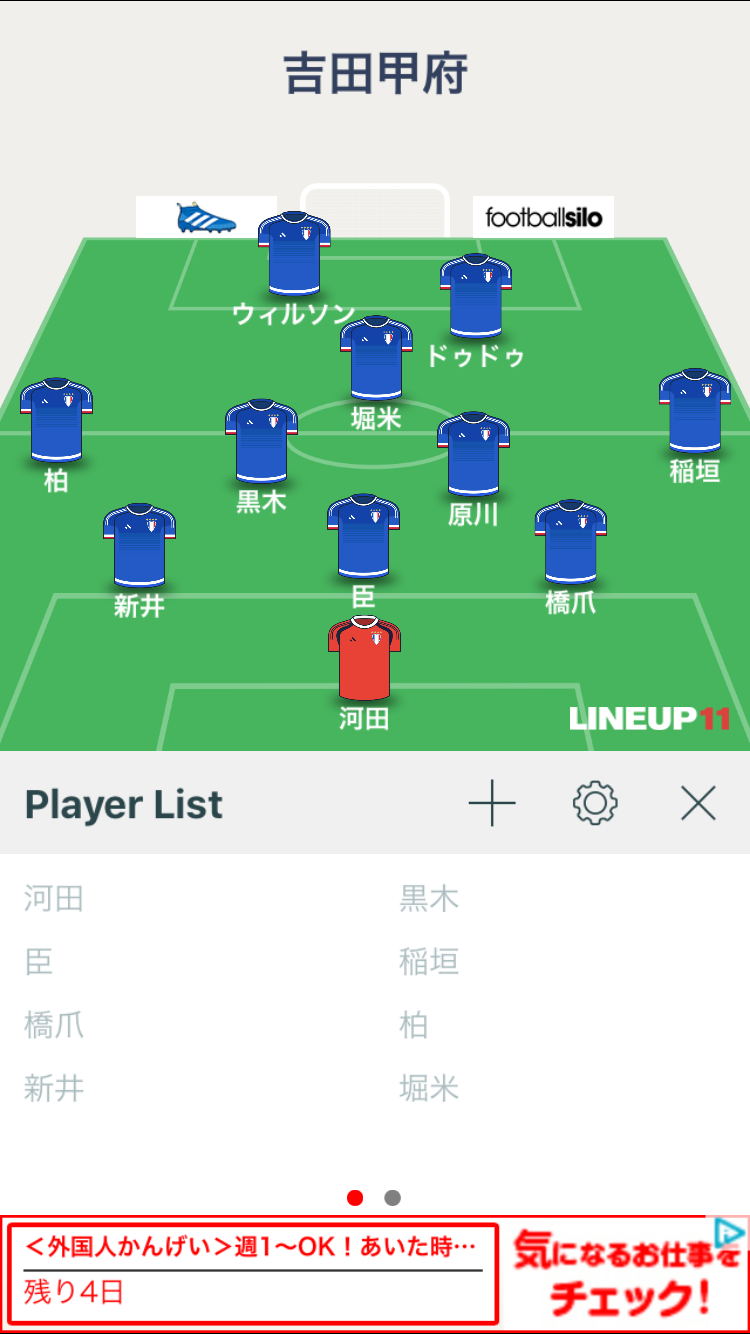Add a new player with the plus icon
The image size is (750, 1334).
492,803
